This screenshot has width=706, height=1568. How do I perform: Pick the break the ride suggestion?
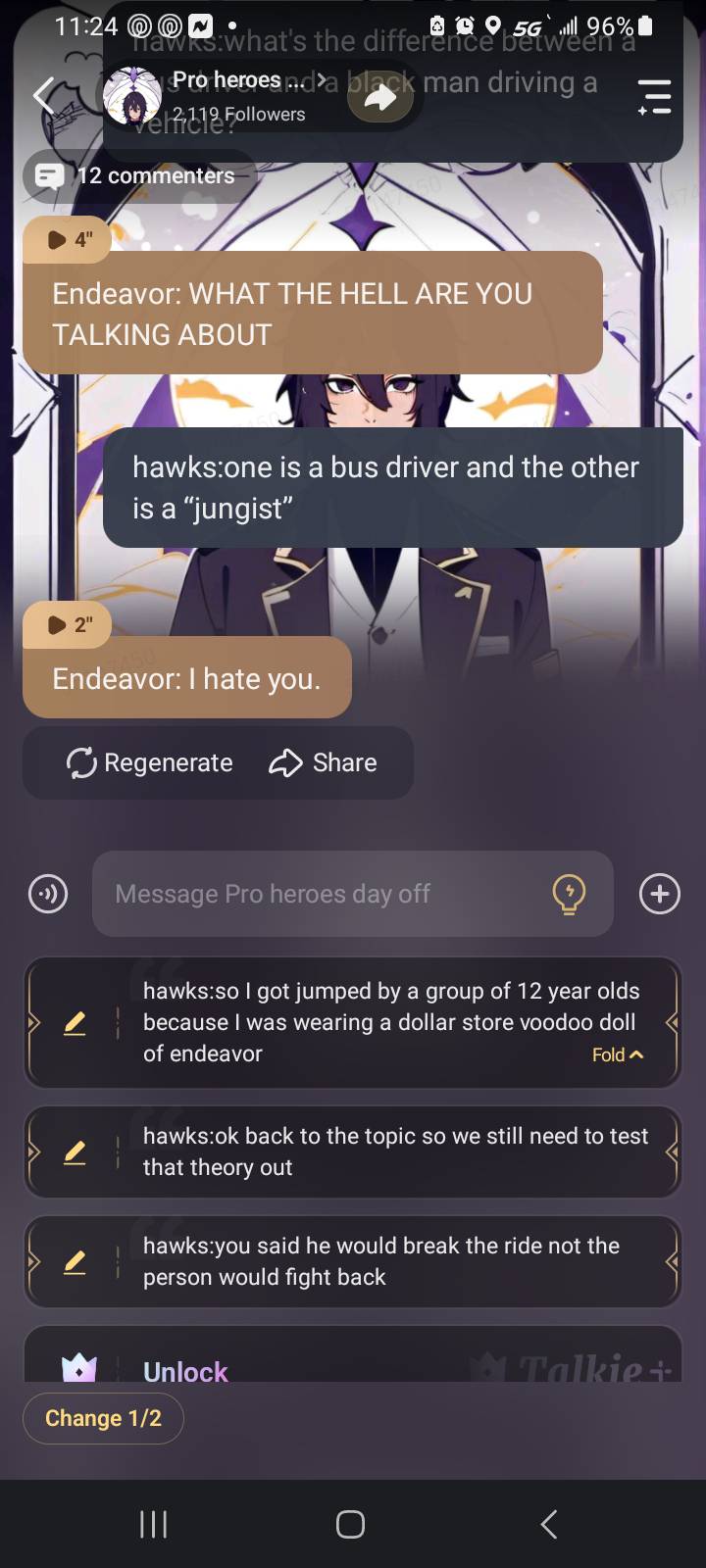tap(382, 1261)
